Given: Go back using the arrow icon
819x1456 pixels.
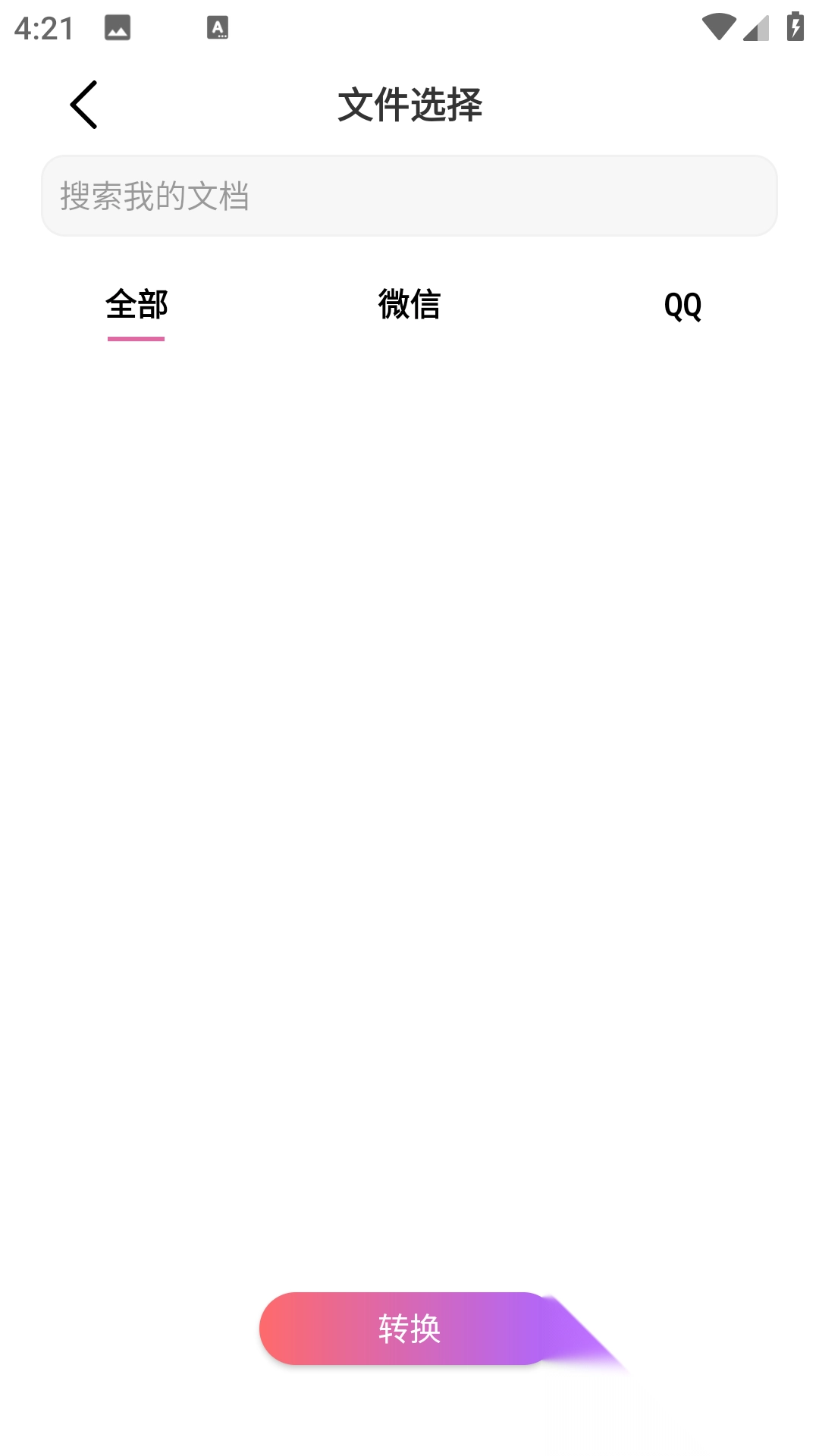Looking at the screenshot, I should (84, 105).
